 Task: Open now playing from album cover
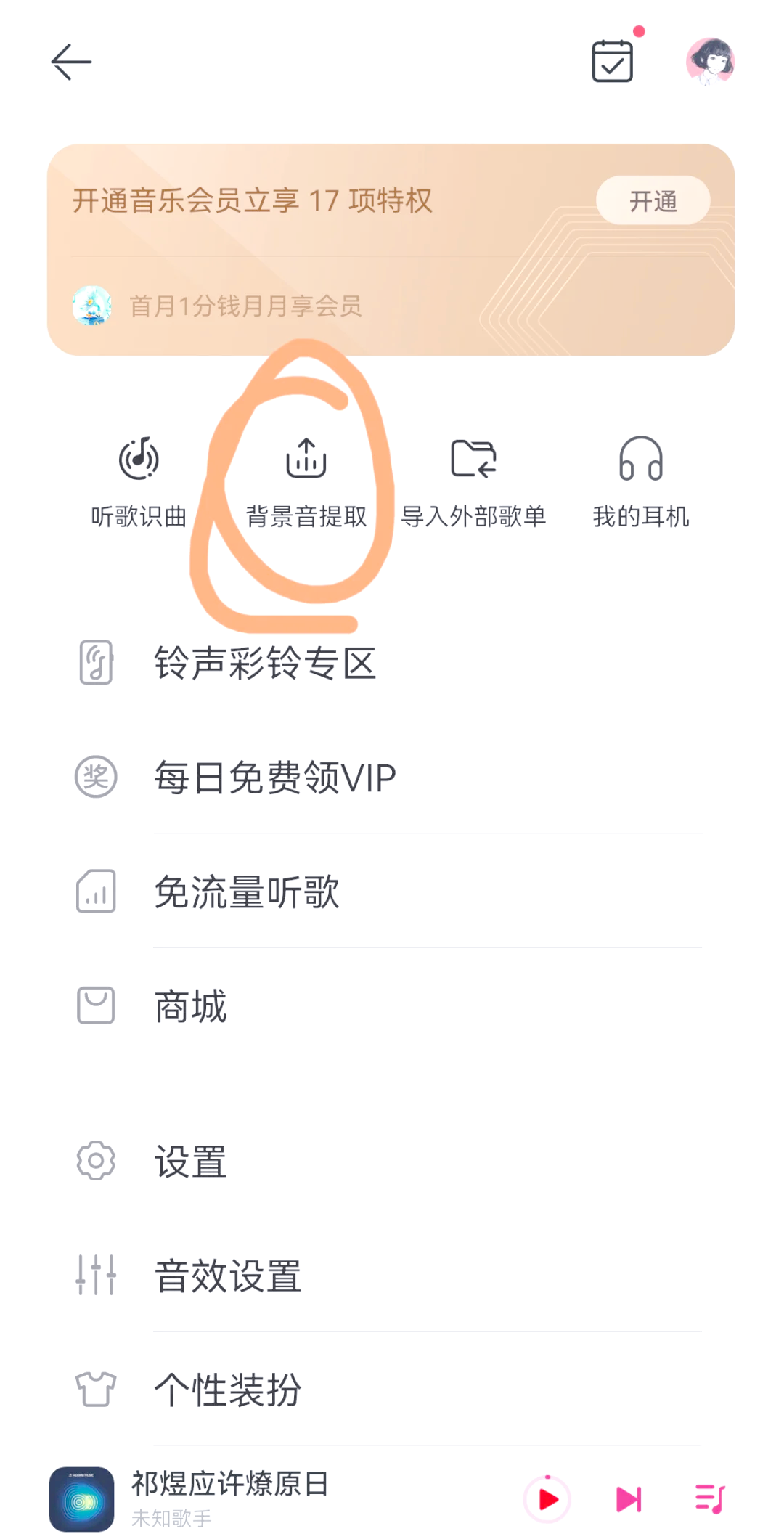coord(81,1499)
